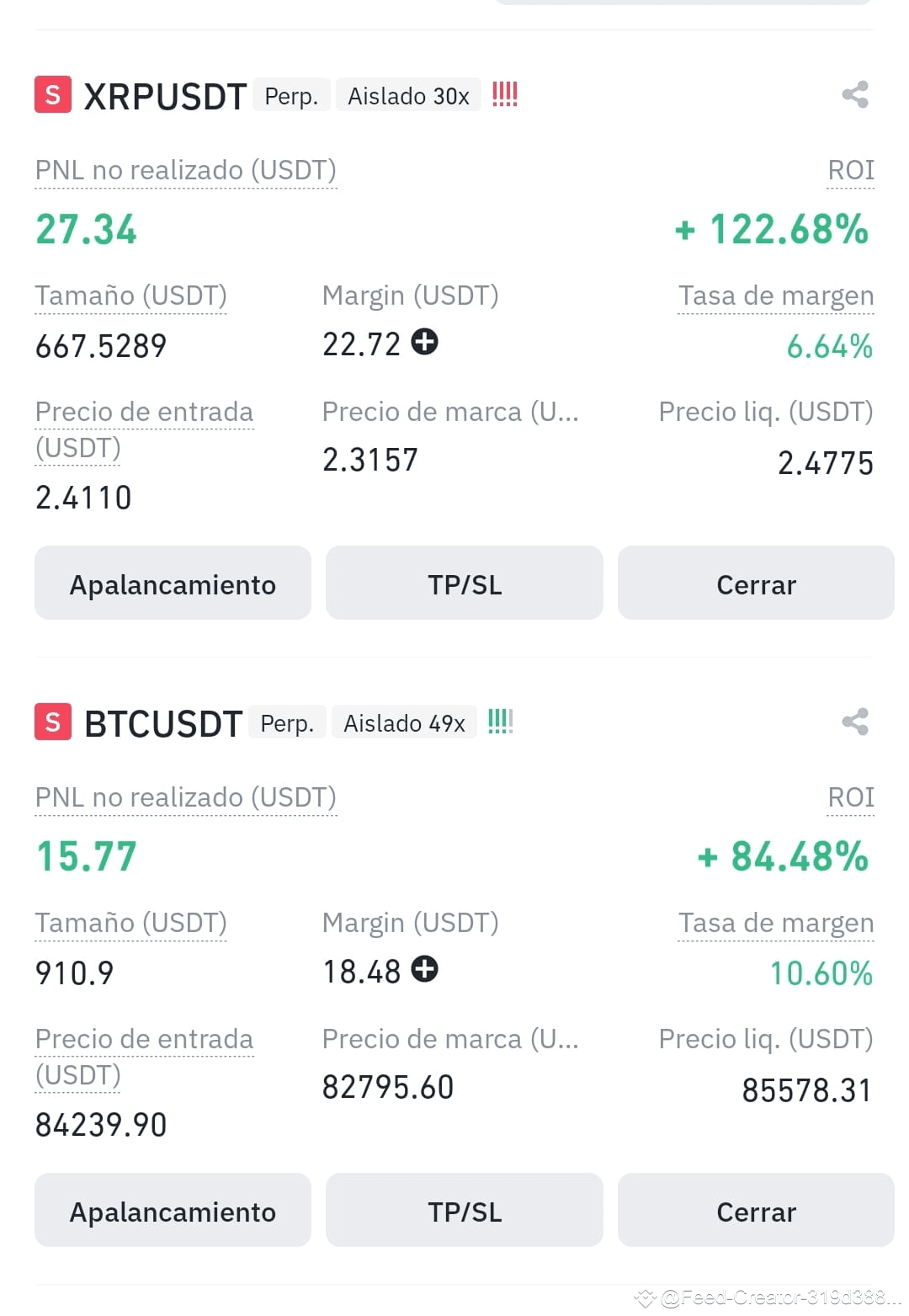
Task: Open TP/SL for the BTCUSDT position
Action: pos(465,1211)
